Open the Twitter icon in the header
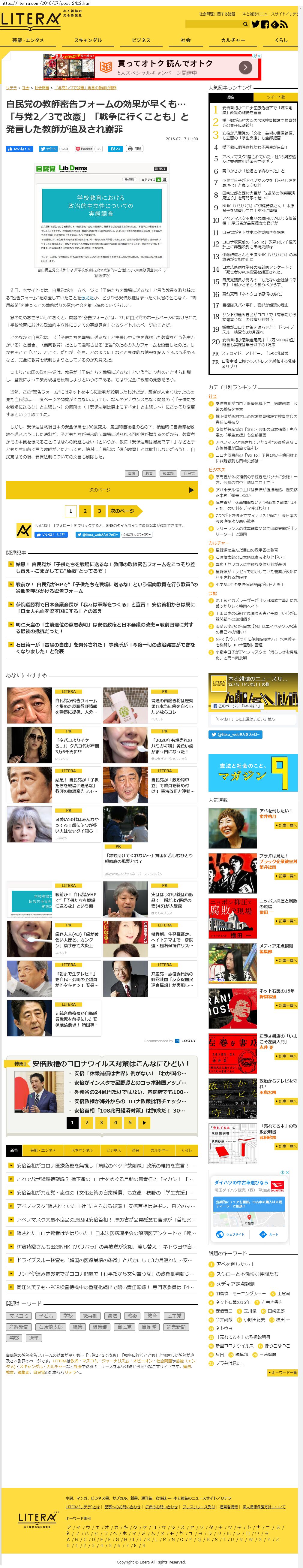The height and width of the screenshot is (1568, 303). click(256, 24)
